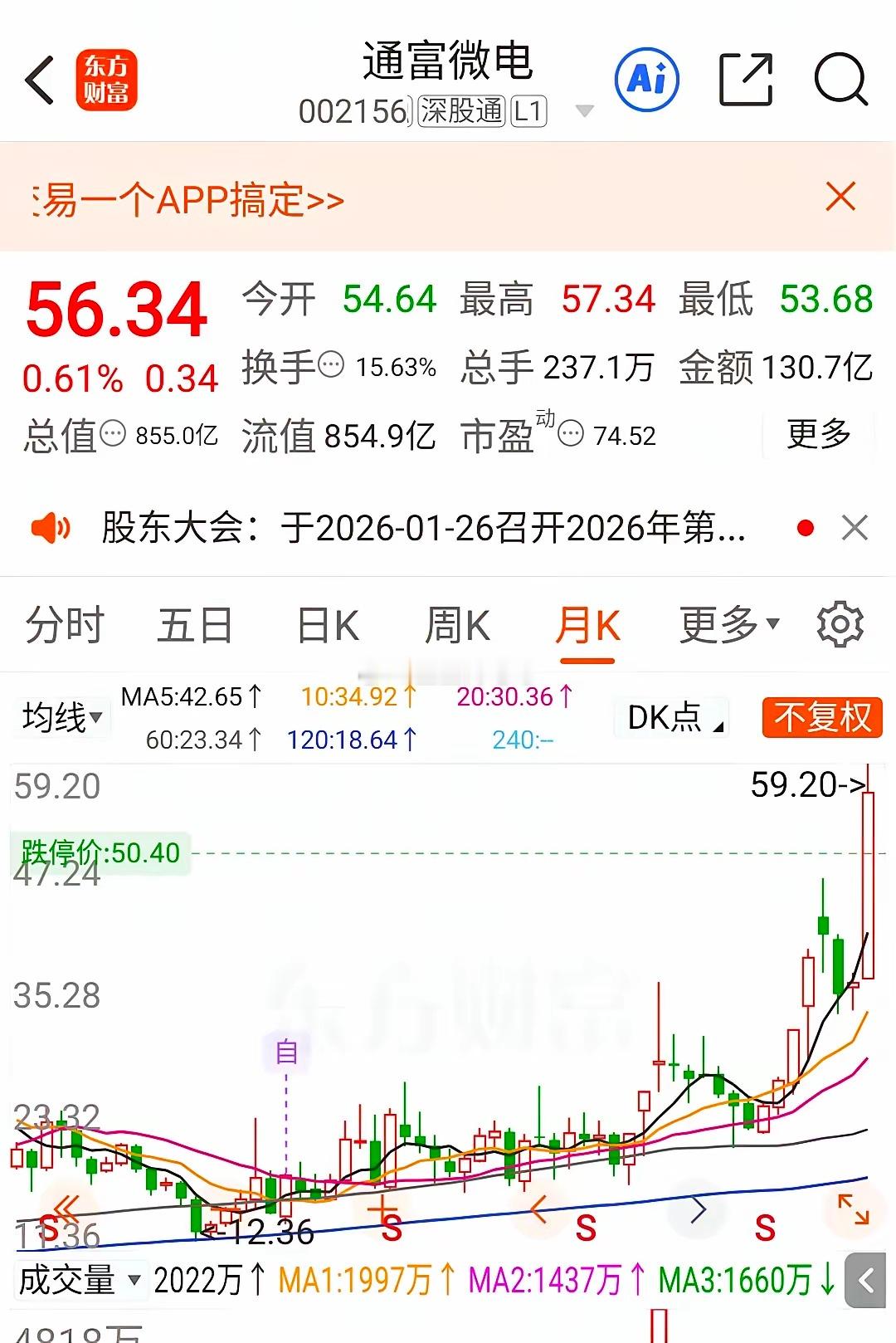The height and width of the screenshot is (1343, 896).
Task: Switch to the 分时 tab
Action: tap(64, 624)
